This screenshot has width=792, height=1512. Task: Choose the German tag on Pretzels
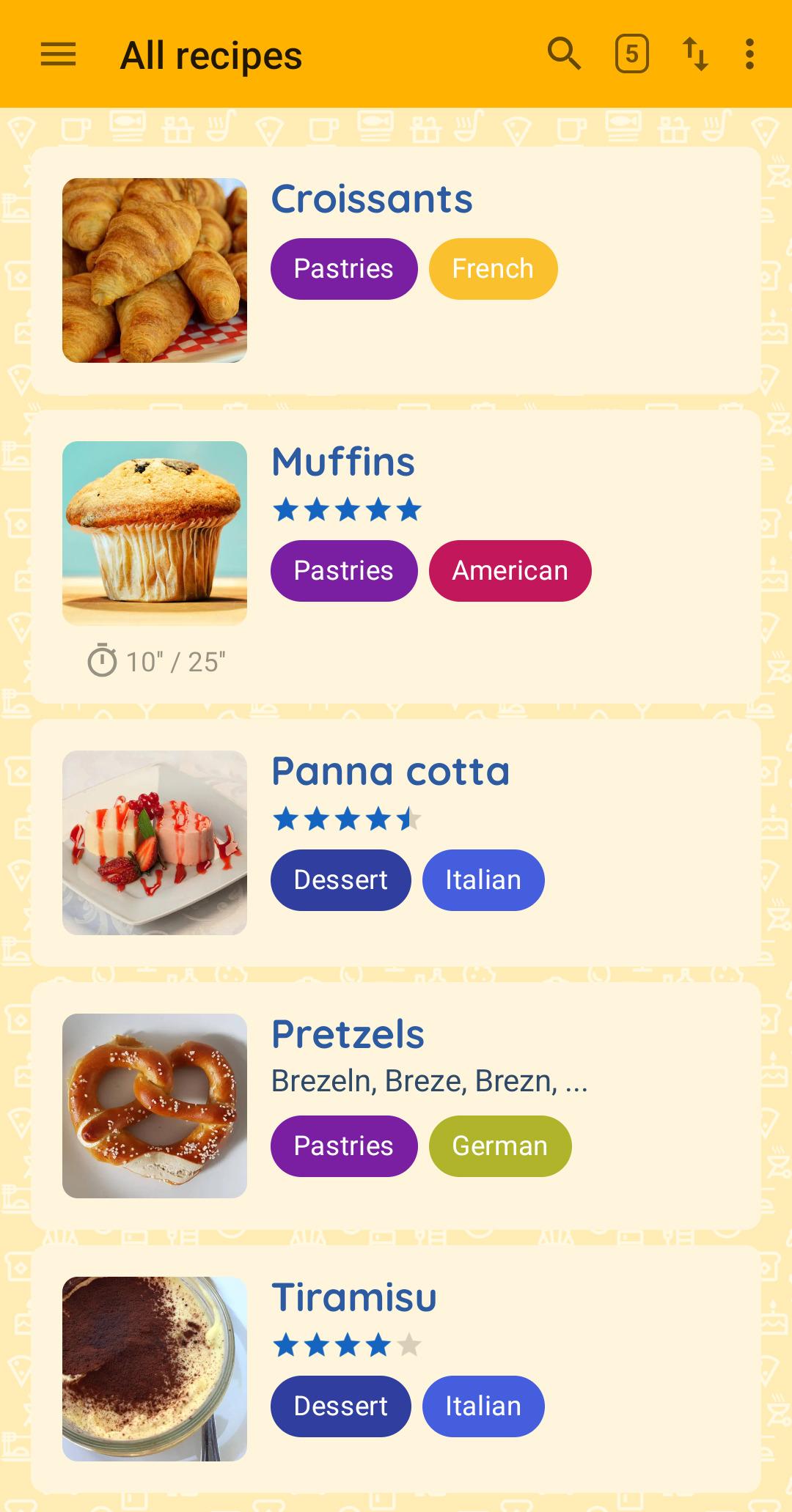[499, 1146]
